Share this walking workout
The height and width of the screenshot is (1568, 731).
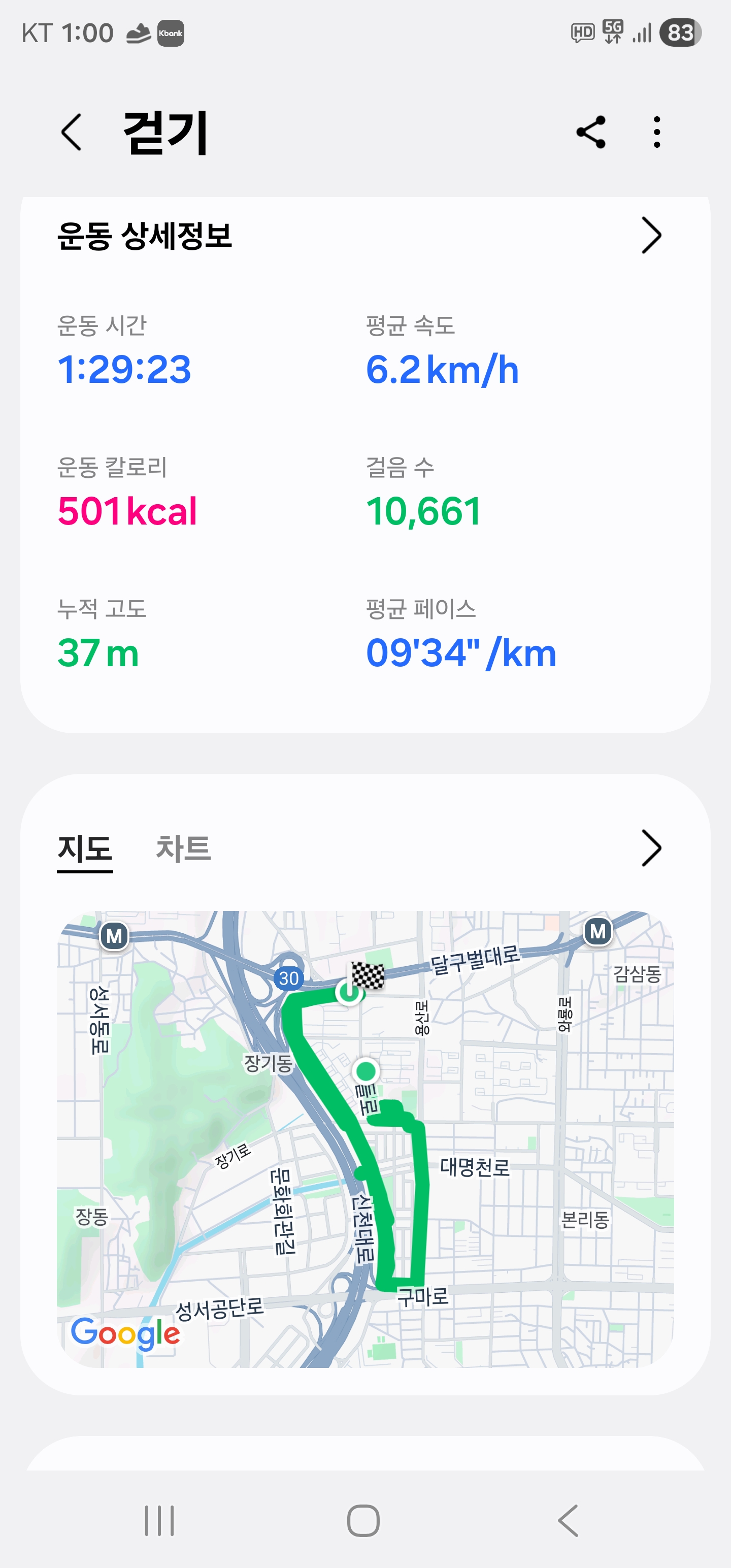tap(590, 132)
